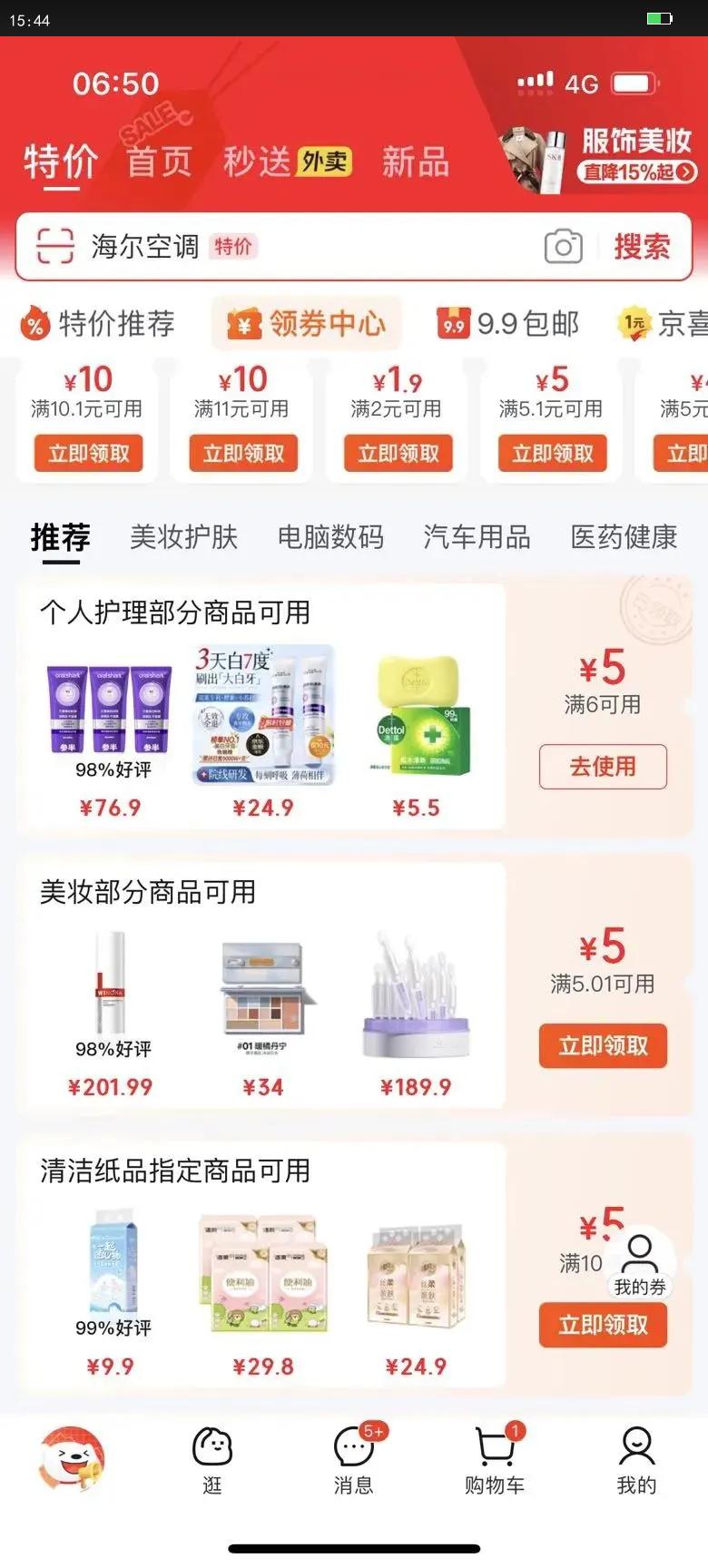Viewport: 708px width, 1568px height.
Task: Claim the ¥10 coupon for 满10.1元可用
Action: click(x=89, y=453)
